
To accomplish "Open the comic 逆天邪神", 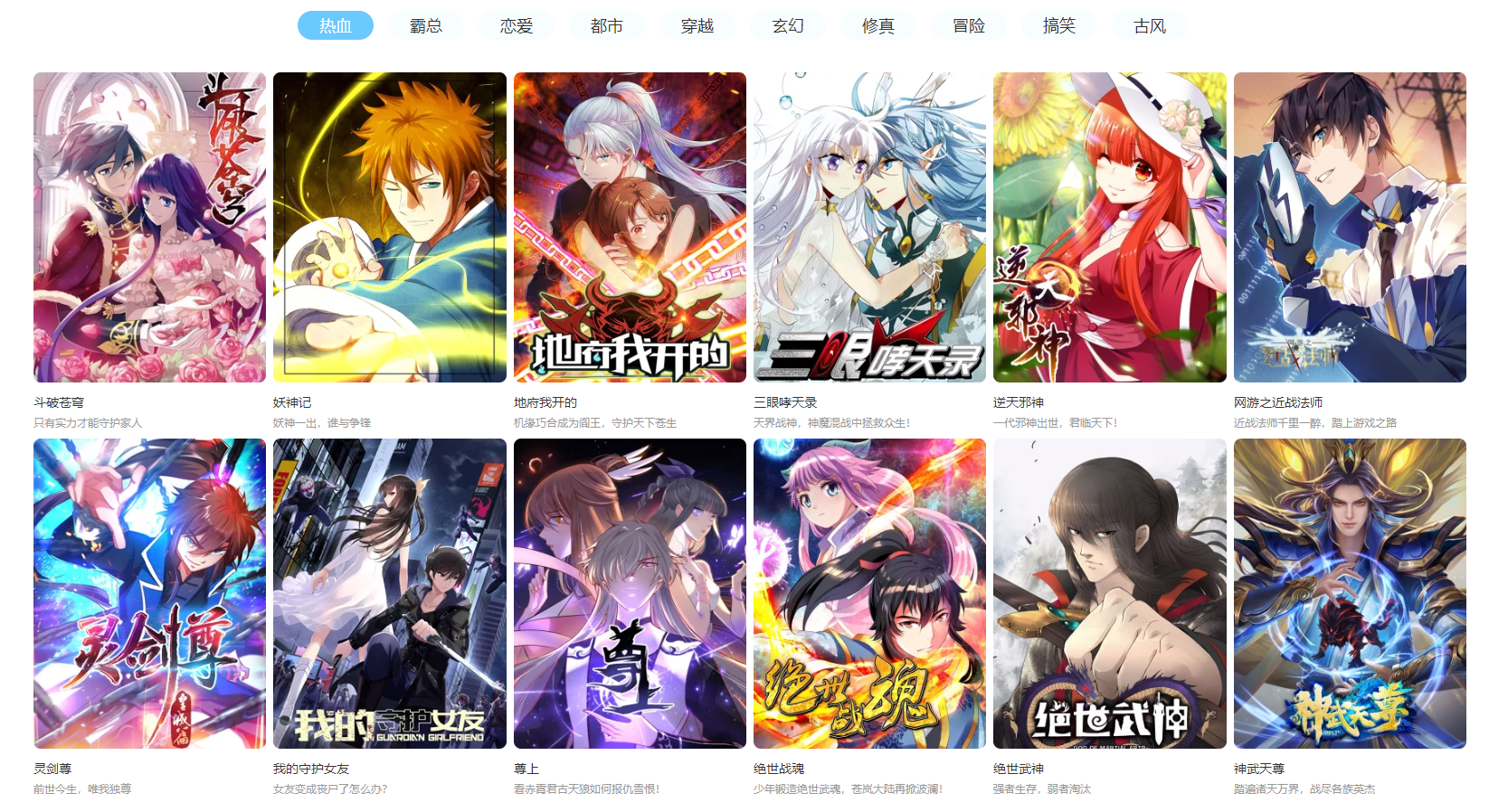I will tap(1109, 227).
